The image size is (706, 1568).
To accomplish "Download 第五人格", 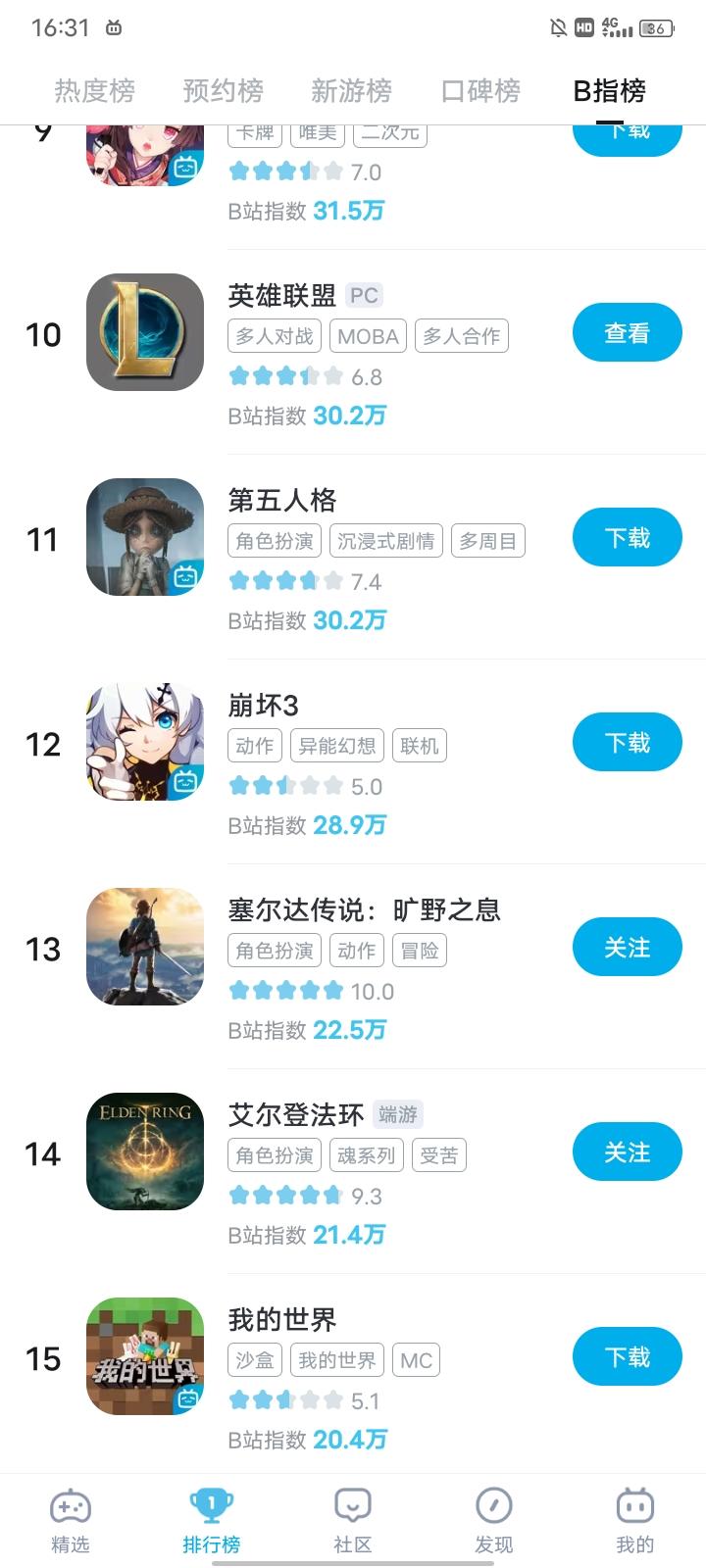I will coord(627,538).
